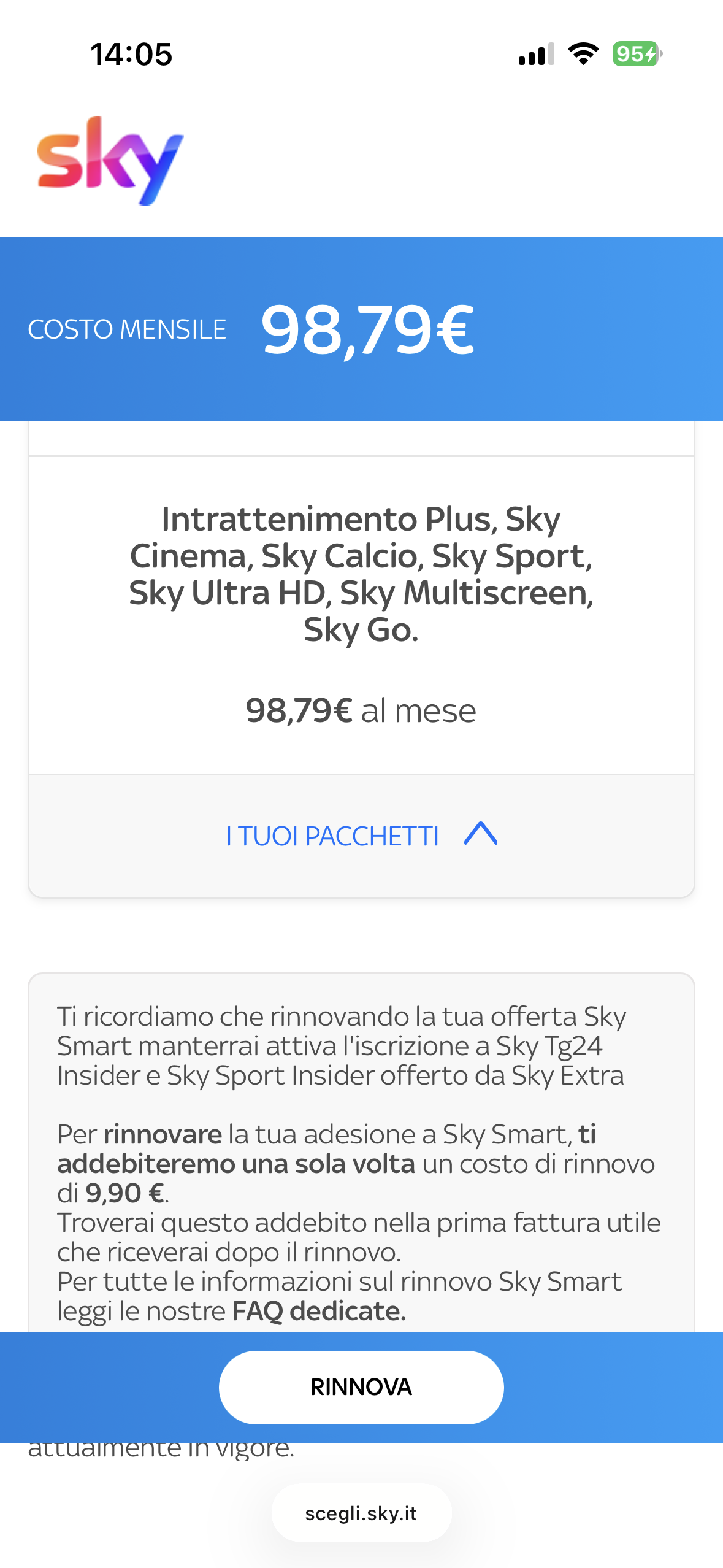The height and width of the screenshot is (1568, 723).
Task: Tap the scegli.sky.it address pill
Action: 361,1513
